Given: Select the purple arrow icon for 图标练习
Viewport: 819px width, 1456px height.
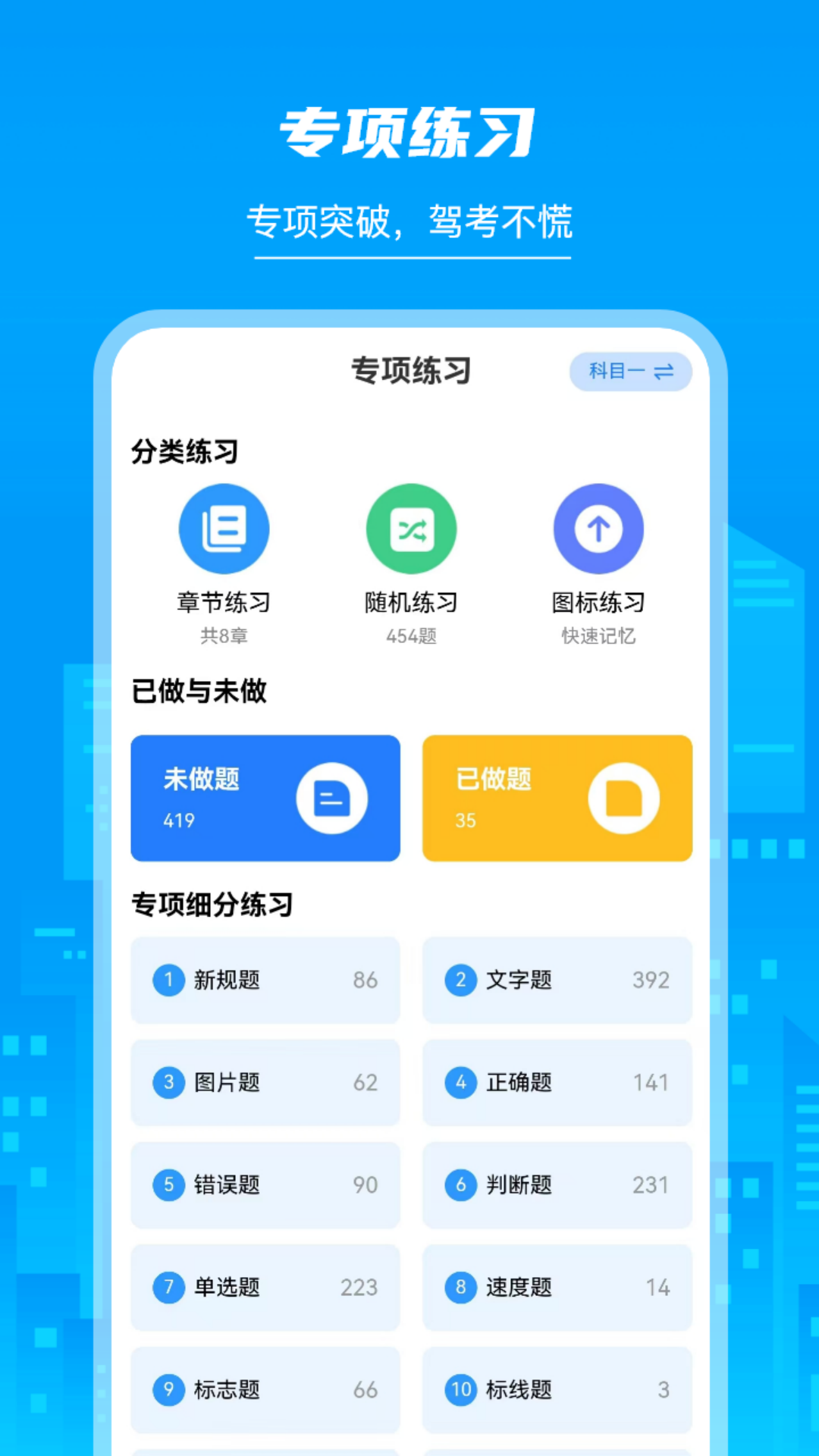Looking at the screenshot, I should point(598,528).
